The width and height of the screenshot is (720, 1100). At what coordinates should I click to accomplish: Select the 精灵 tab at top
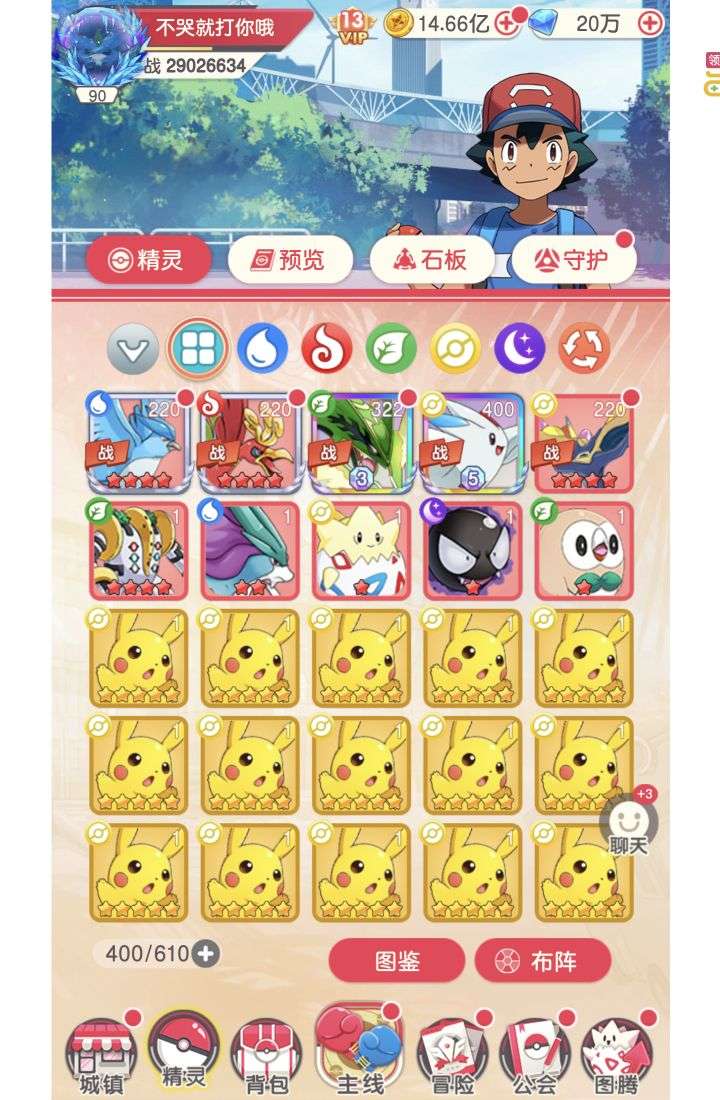(x=148, y=261)
